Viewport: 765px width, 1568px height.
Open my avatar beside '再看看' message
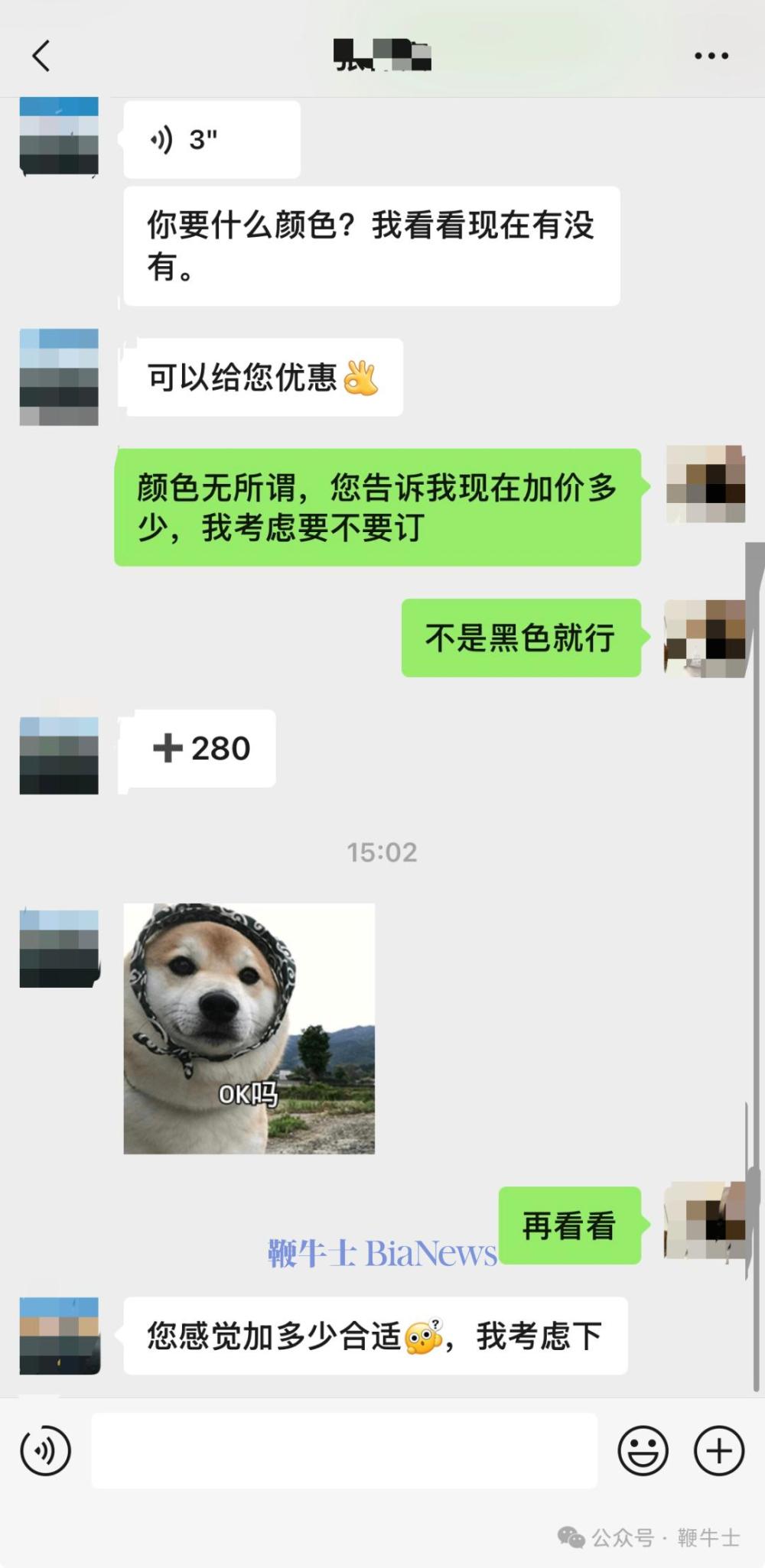[705, 1221]
